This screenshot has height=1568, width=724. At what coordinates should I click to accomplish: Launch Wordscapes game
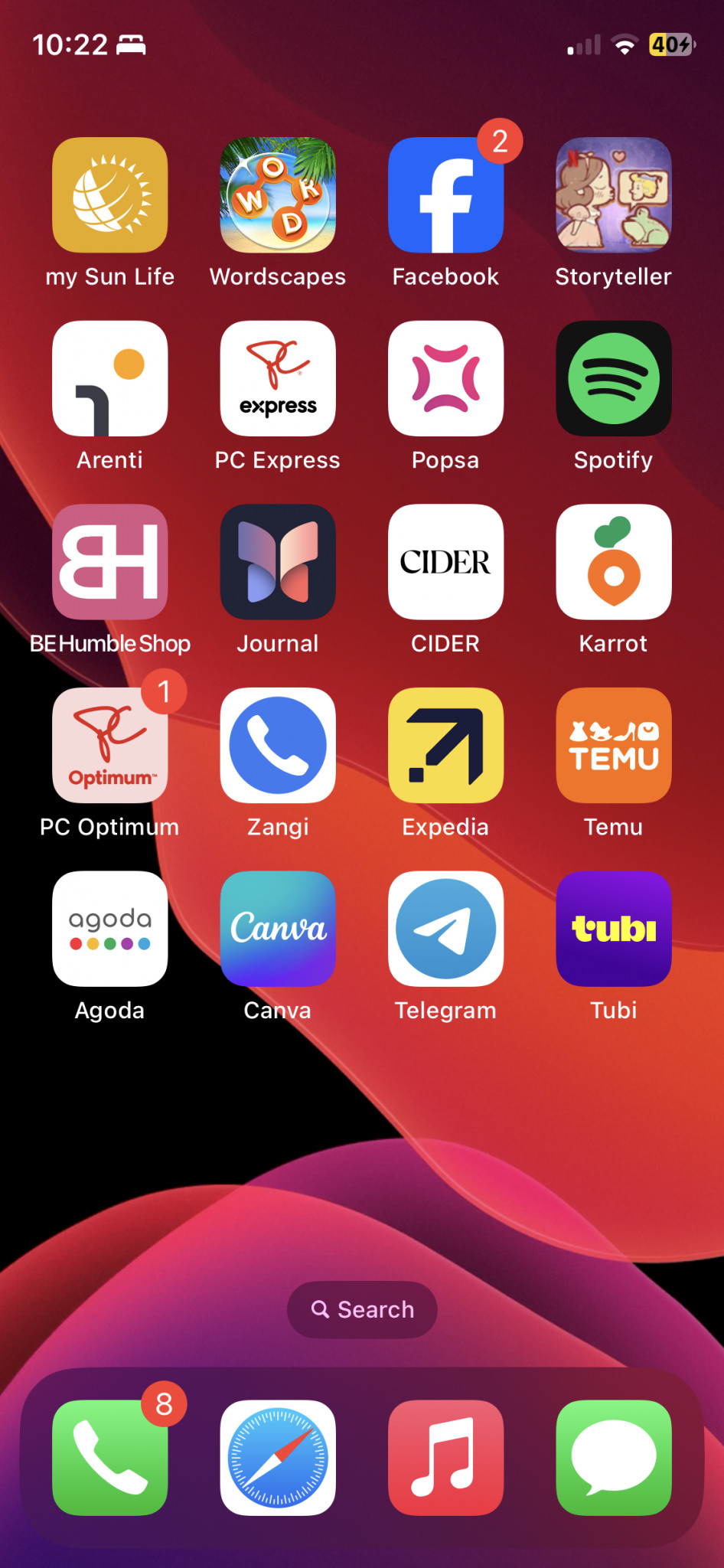tap(278, 195)
